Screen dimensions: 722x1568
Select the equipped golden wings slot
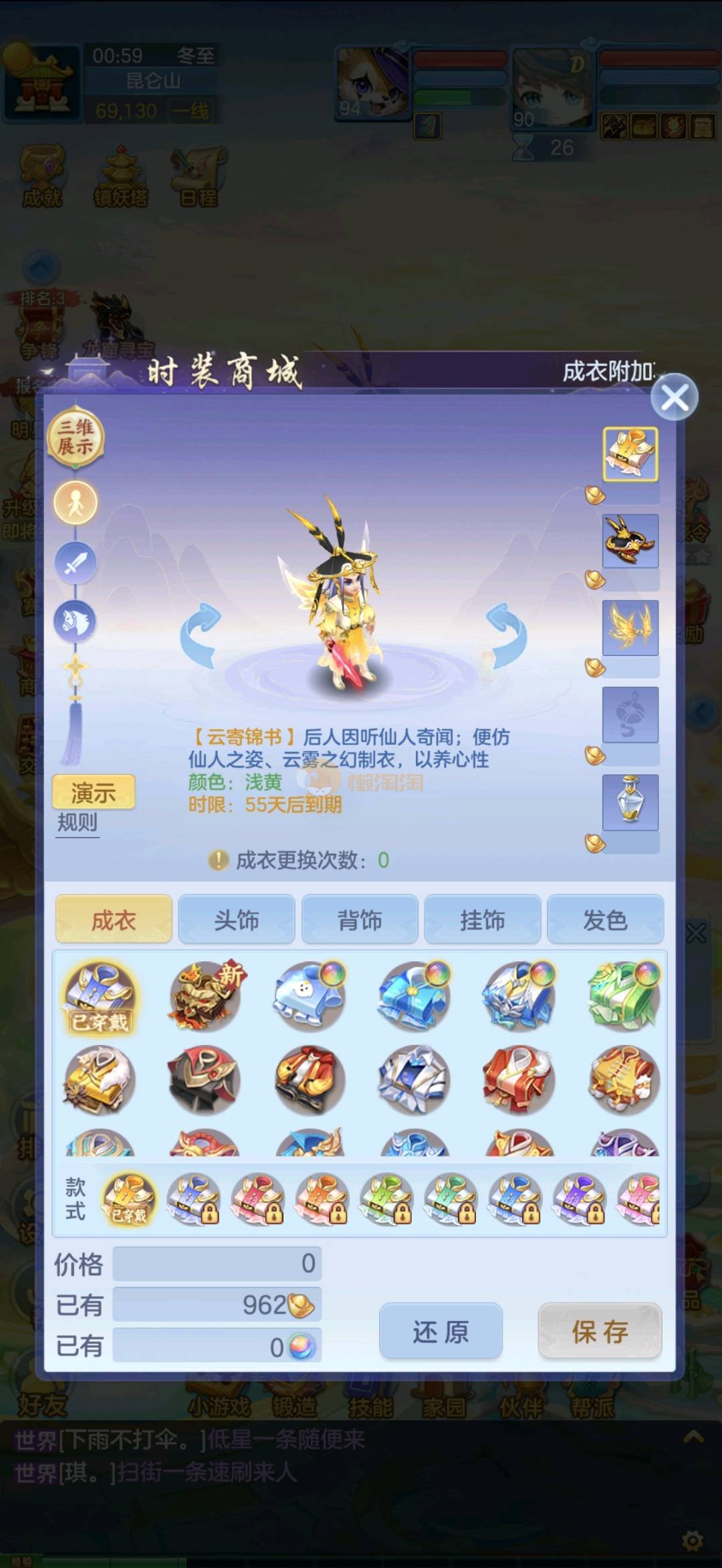[x=630, y=627]
